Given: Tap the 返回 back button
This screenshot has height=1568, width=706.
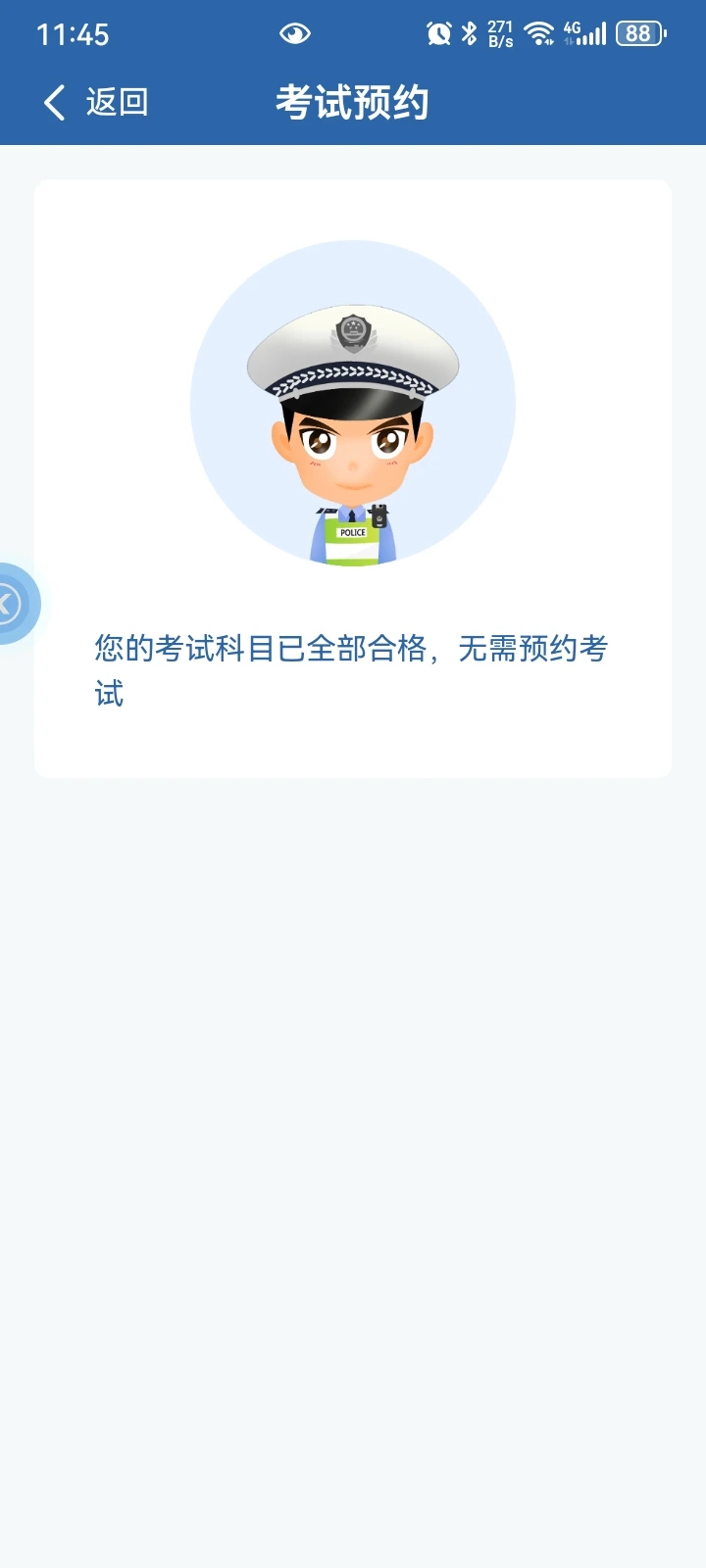Looking at the screenshot, I should 95,102.
